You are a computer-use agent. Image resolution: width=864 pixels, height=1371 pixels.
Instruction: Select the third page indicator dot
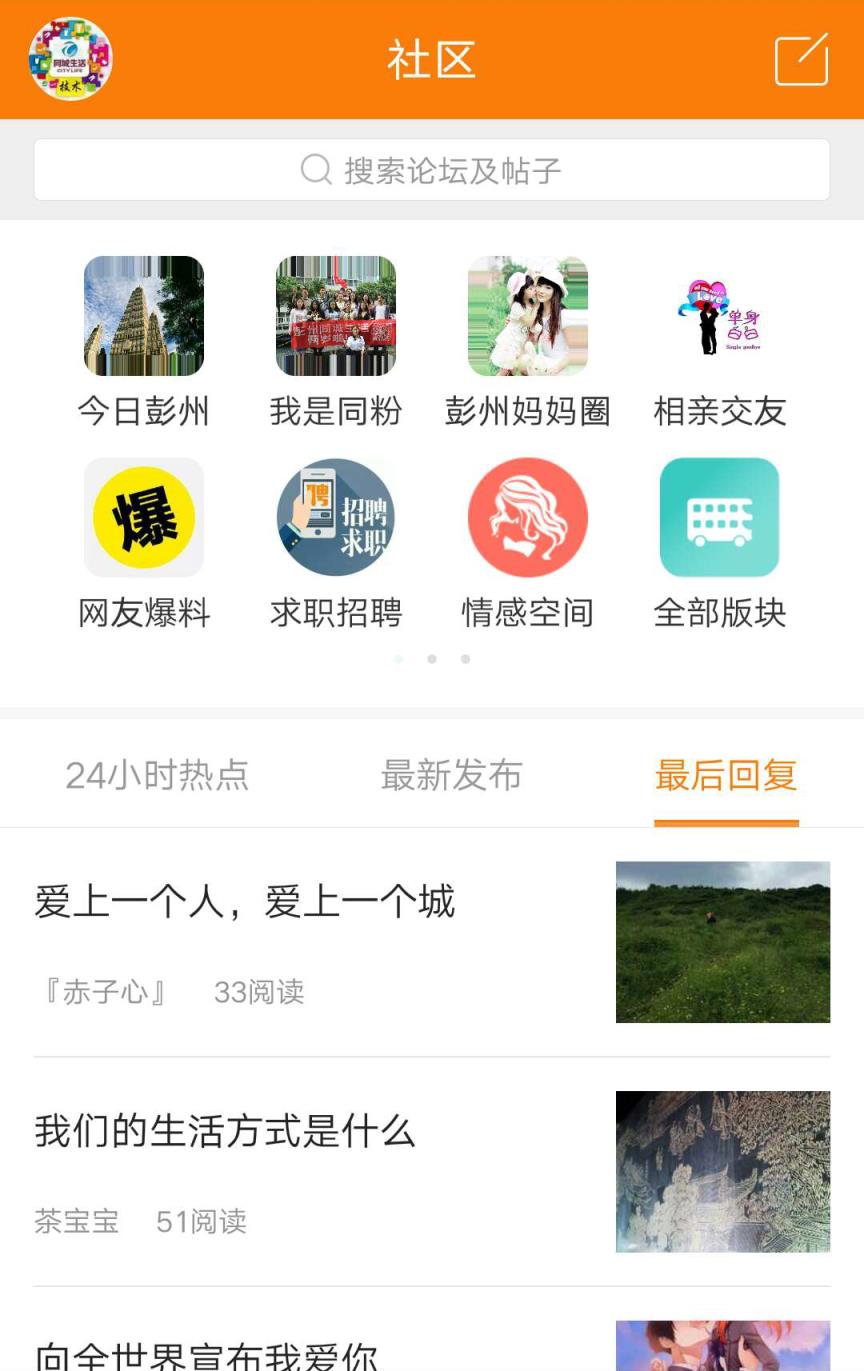464,659
